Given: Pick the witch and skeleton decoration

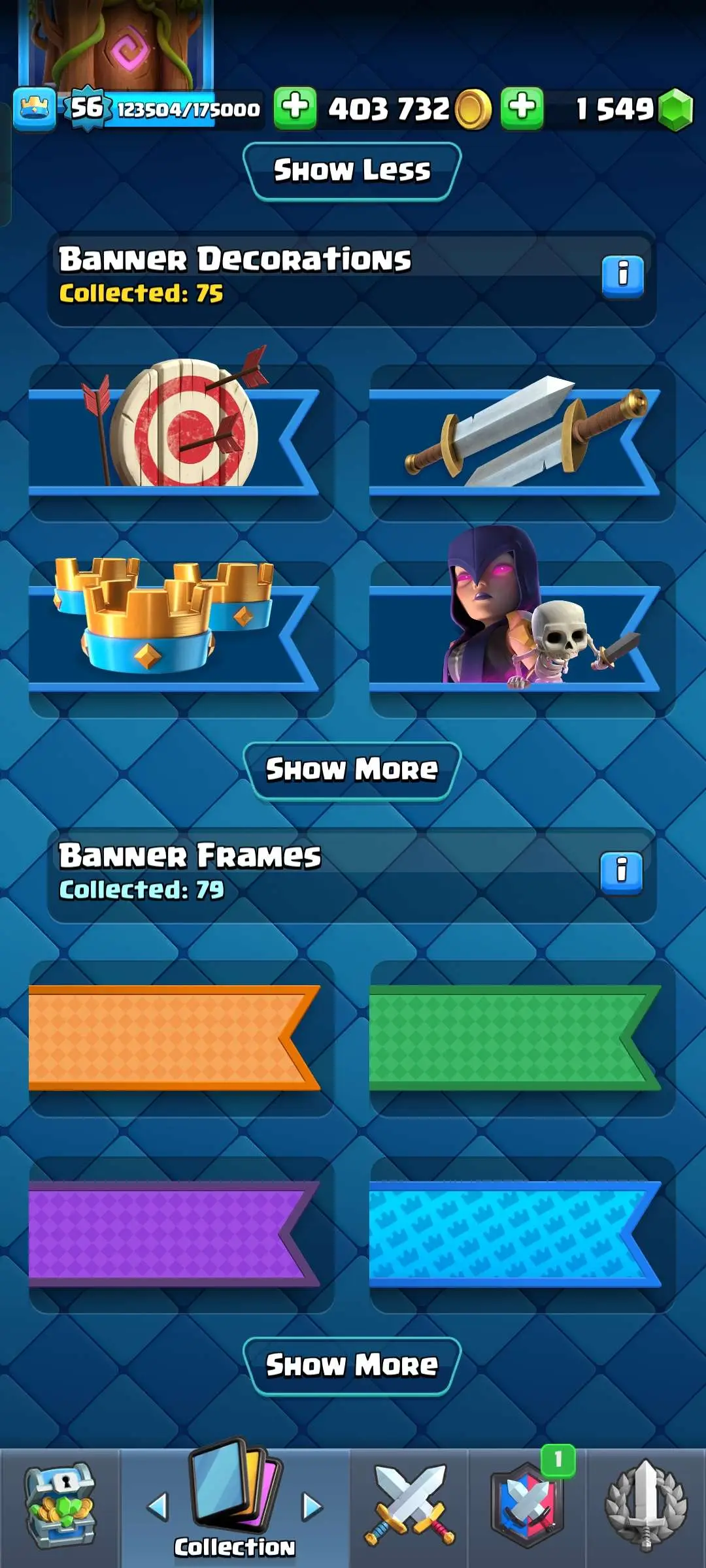Looking at the screenshot, I should point(522,638).
